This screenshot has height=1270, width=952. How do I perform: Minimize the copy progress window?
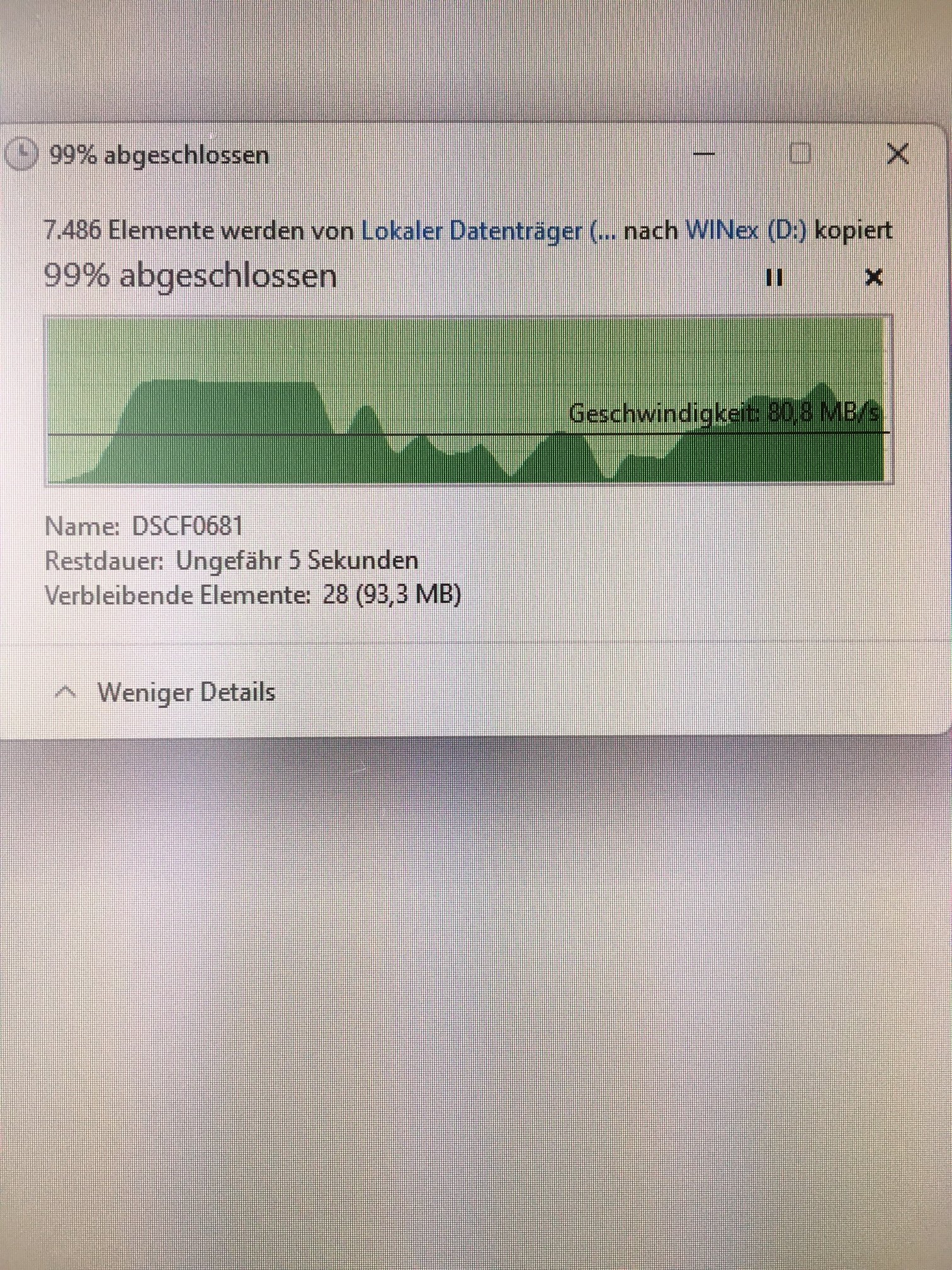[x=704, y=154]
